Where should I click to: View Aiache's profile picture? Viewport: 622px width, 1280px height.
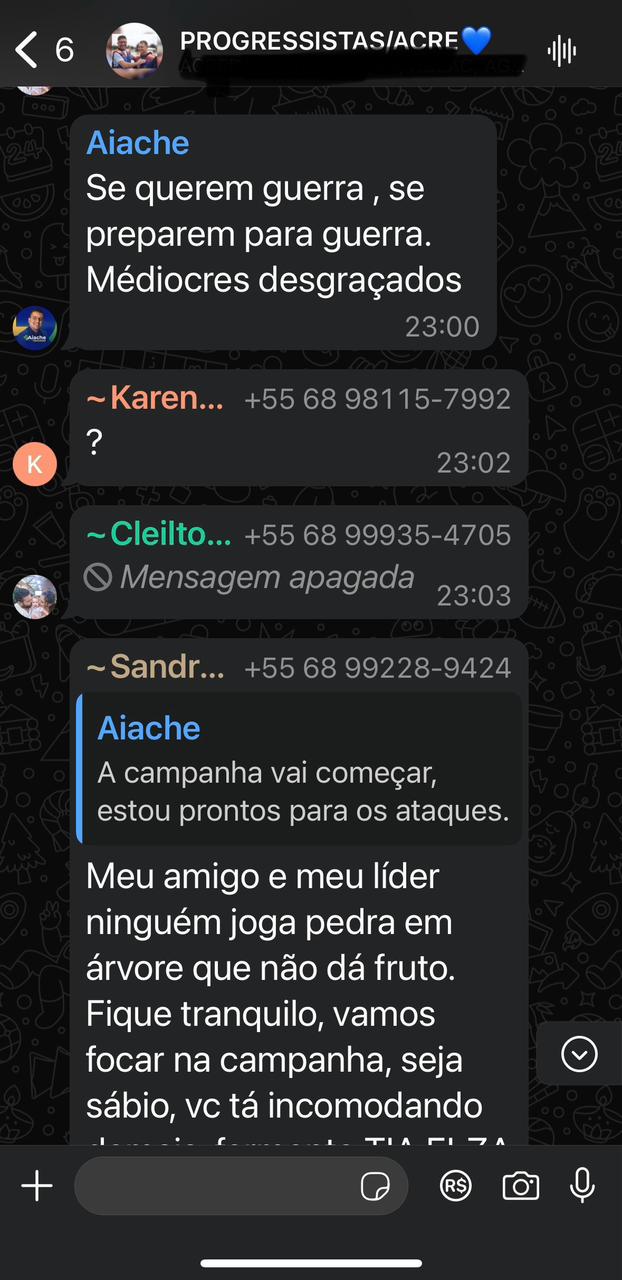click(34, 328)
